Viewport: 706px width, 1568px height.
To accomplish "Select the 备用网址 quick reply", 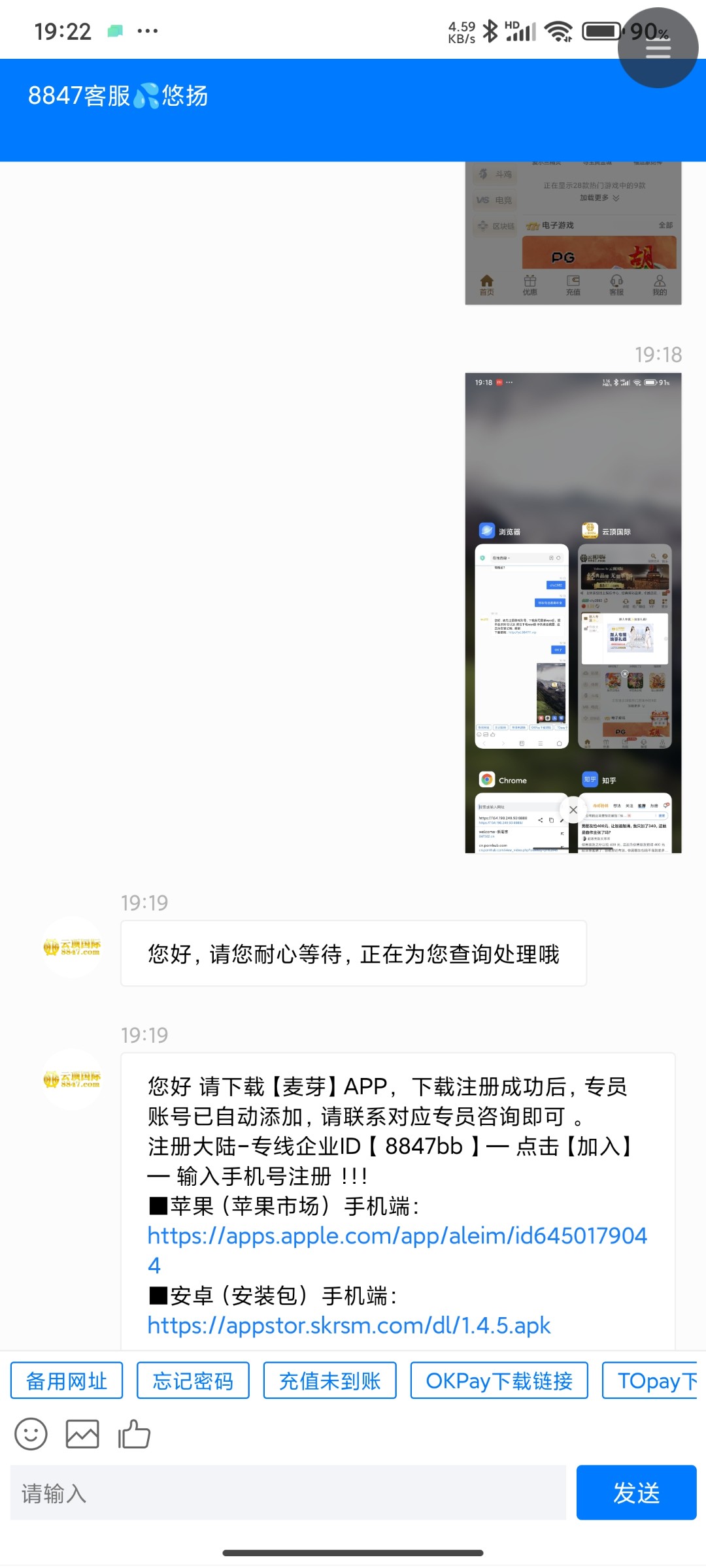I will coord(67,1380).
